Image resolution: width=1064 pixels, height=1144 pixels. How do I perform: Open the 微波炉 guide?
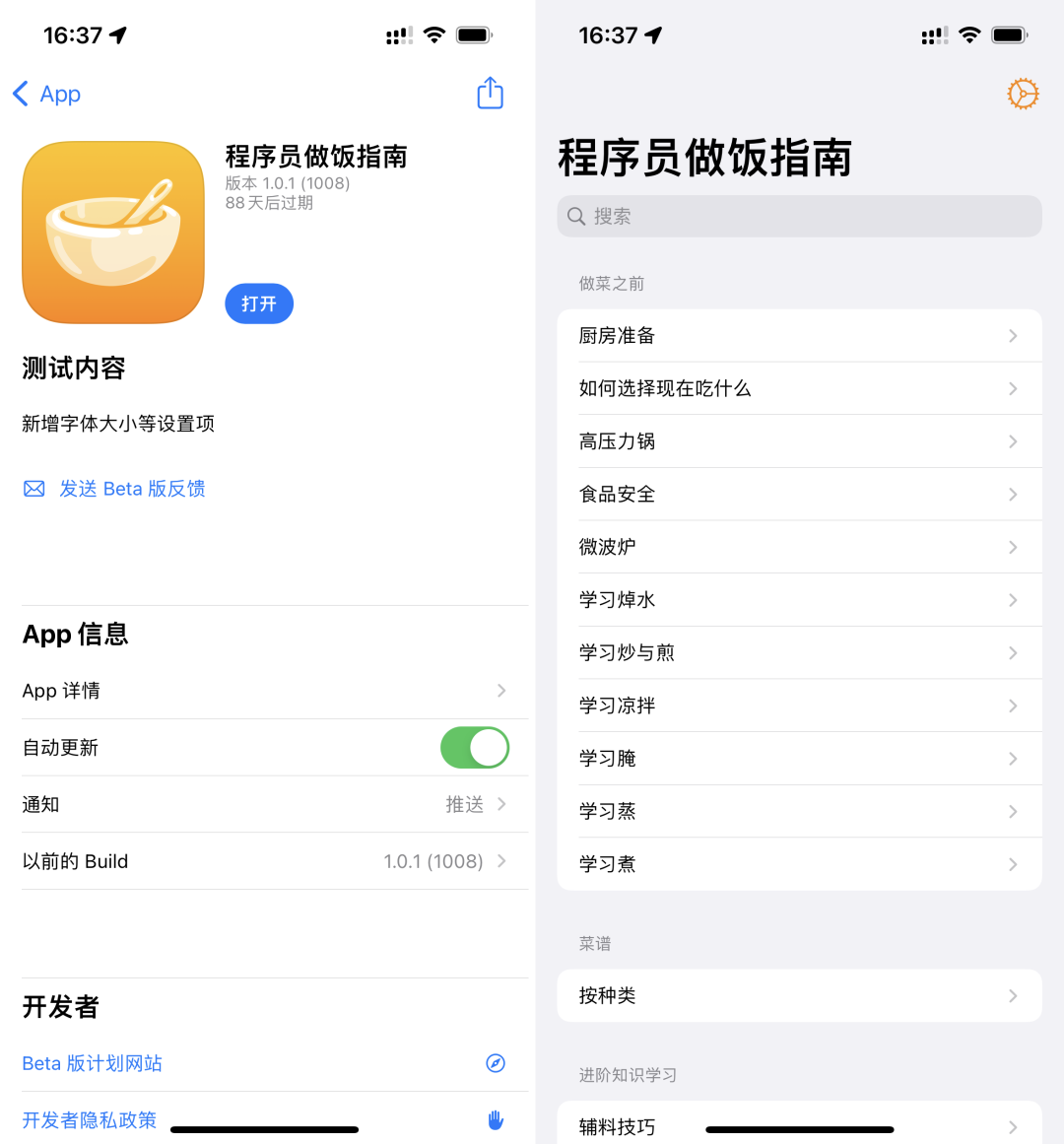tap(799, 547)
